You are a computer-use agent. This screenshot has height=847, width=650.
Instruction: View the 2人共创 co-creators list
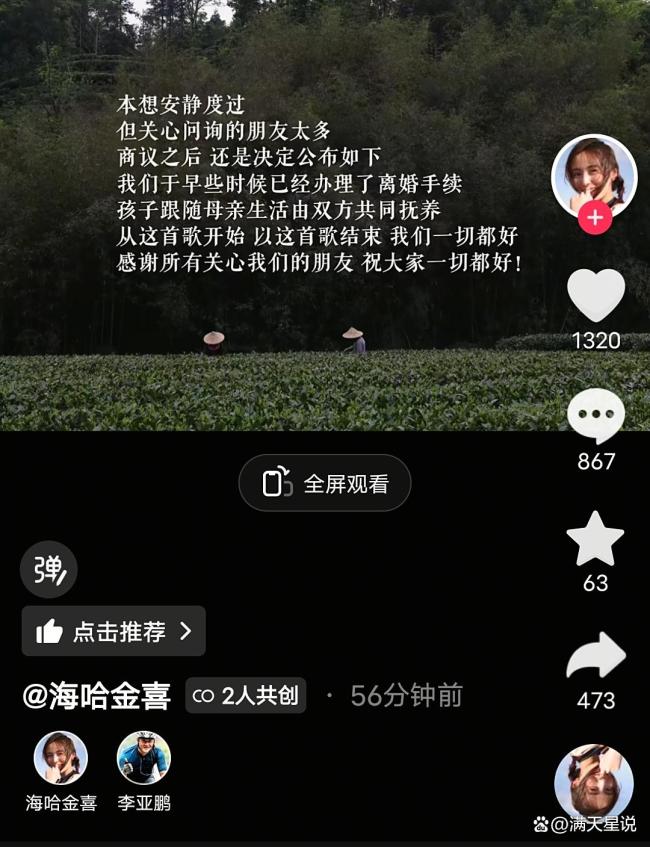[246, 696]
